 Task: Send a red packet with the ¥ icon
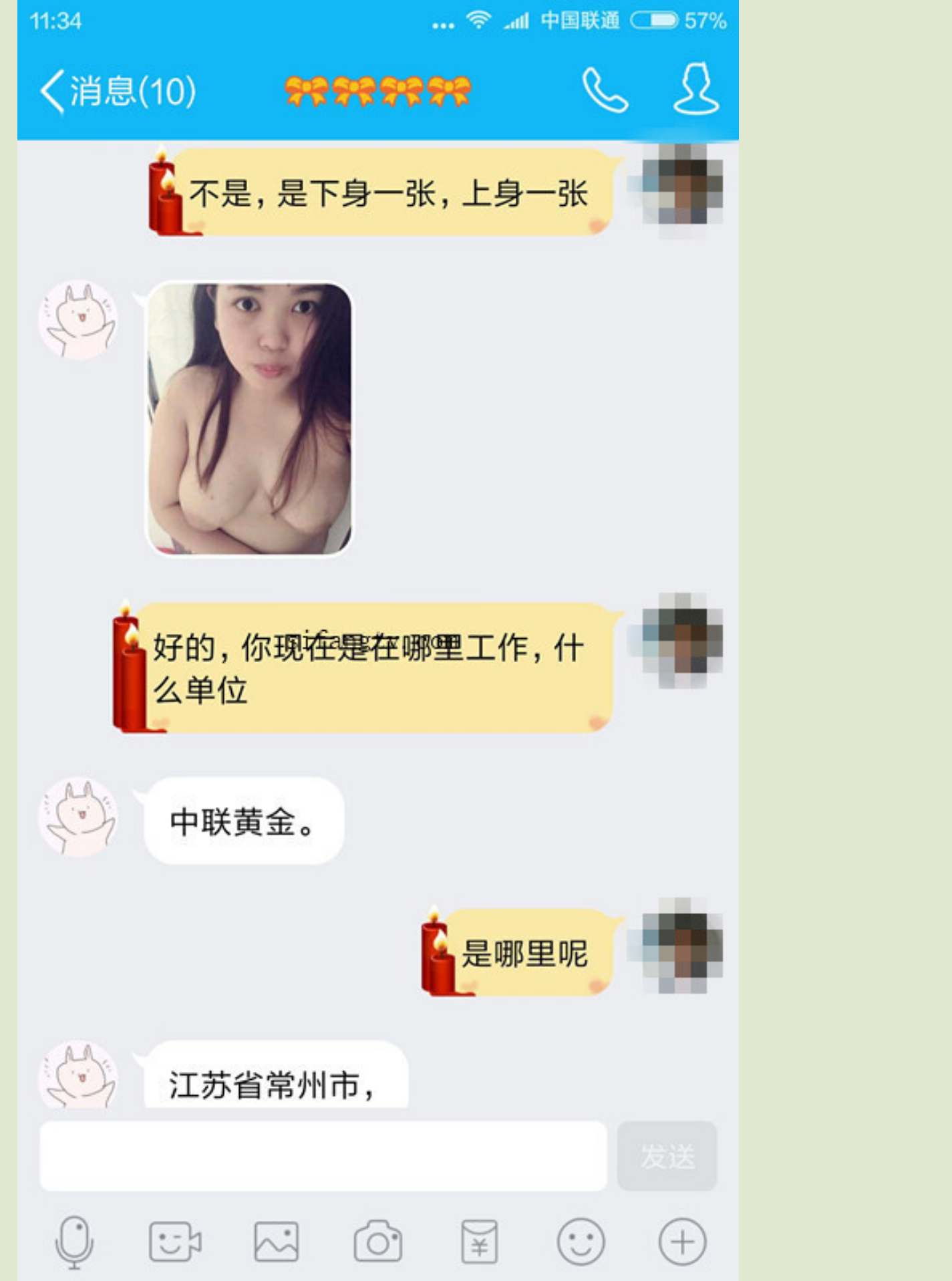(x=479, y=1242)
